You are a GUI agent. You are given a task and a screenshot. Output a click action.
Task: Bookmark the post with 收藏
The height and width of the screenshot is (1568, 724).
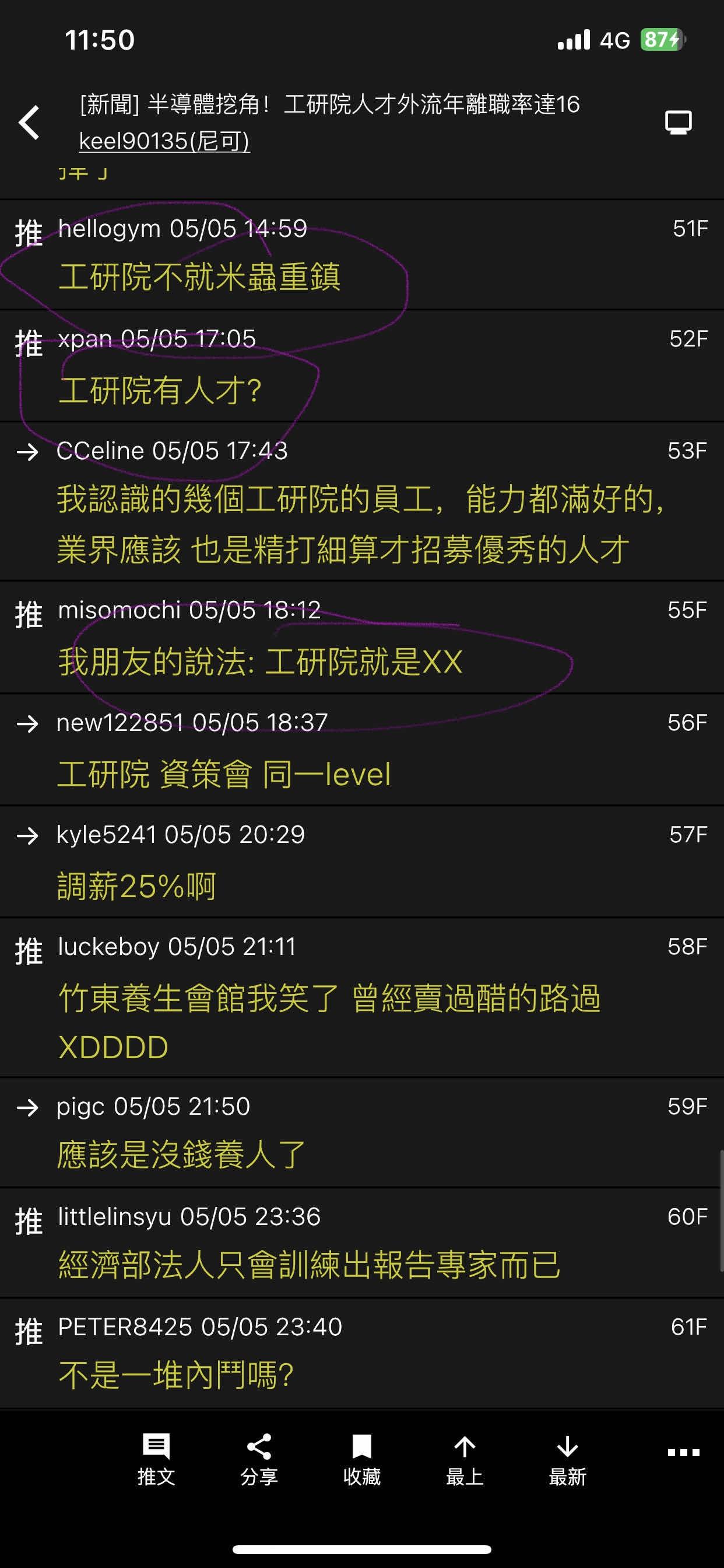pyautogui.click(x=362, y=1460)
